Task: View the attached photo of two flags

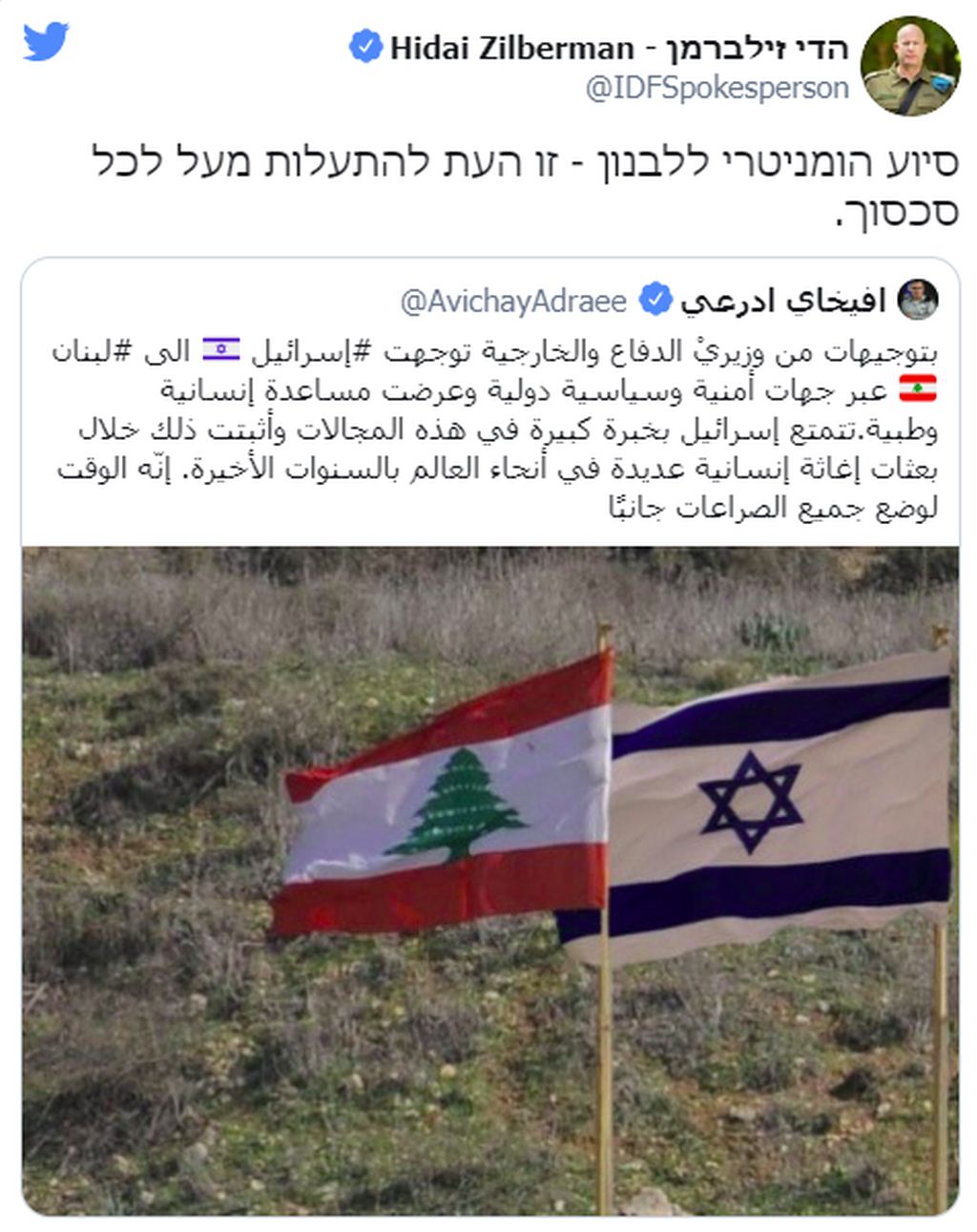Action: [x=489, y=878]
